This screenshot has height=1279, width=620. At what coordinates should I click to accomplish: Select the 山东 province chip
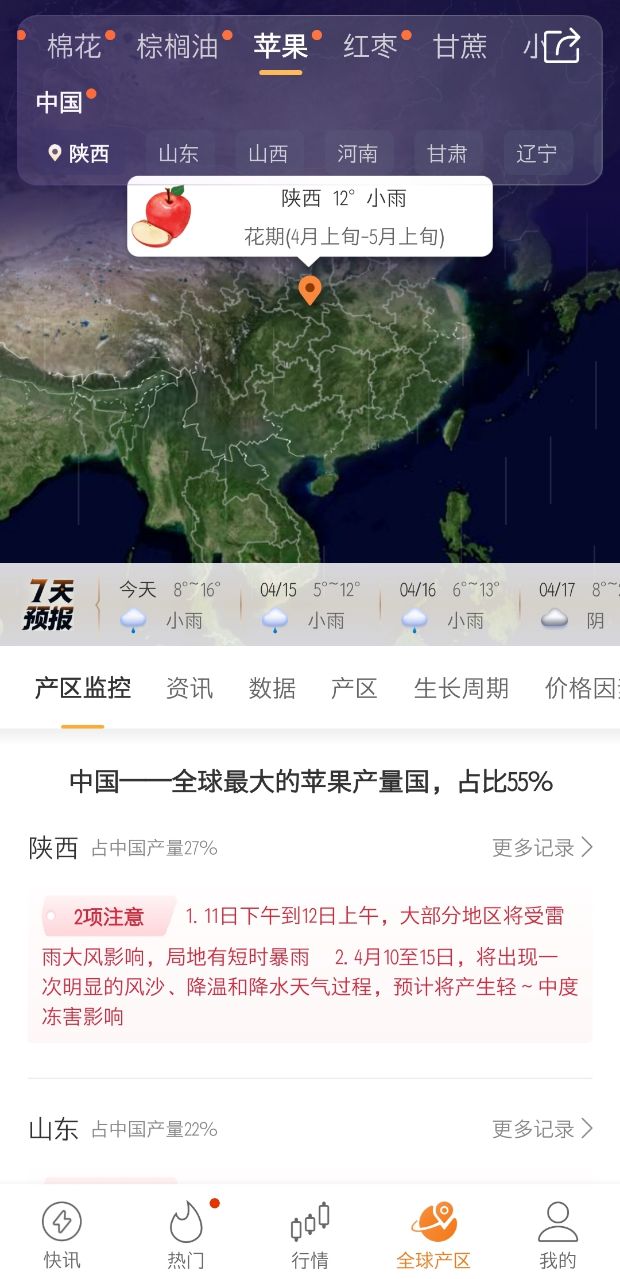(179, 153)
